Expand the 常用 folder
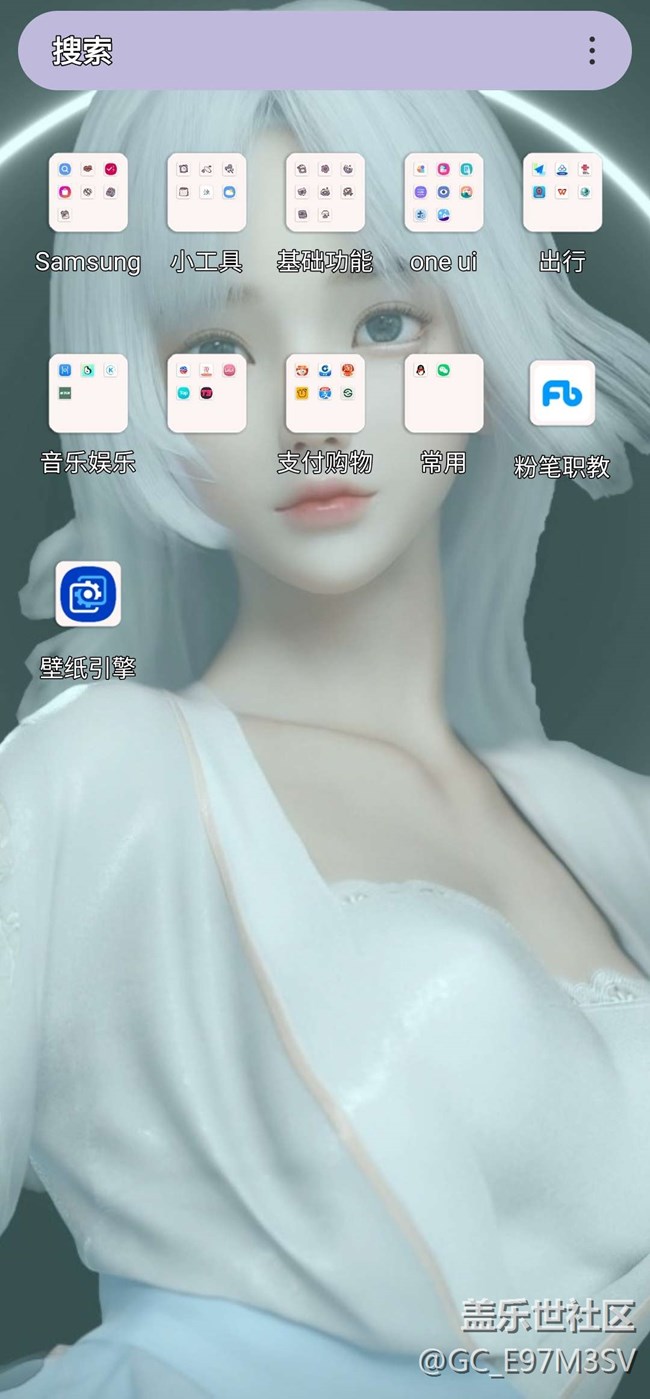The height and width of the screenshot is (1399, 650). point(444,393)
